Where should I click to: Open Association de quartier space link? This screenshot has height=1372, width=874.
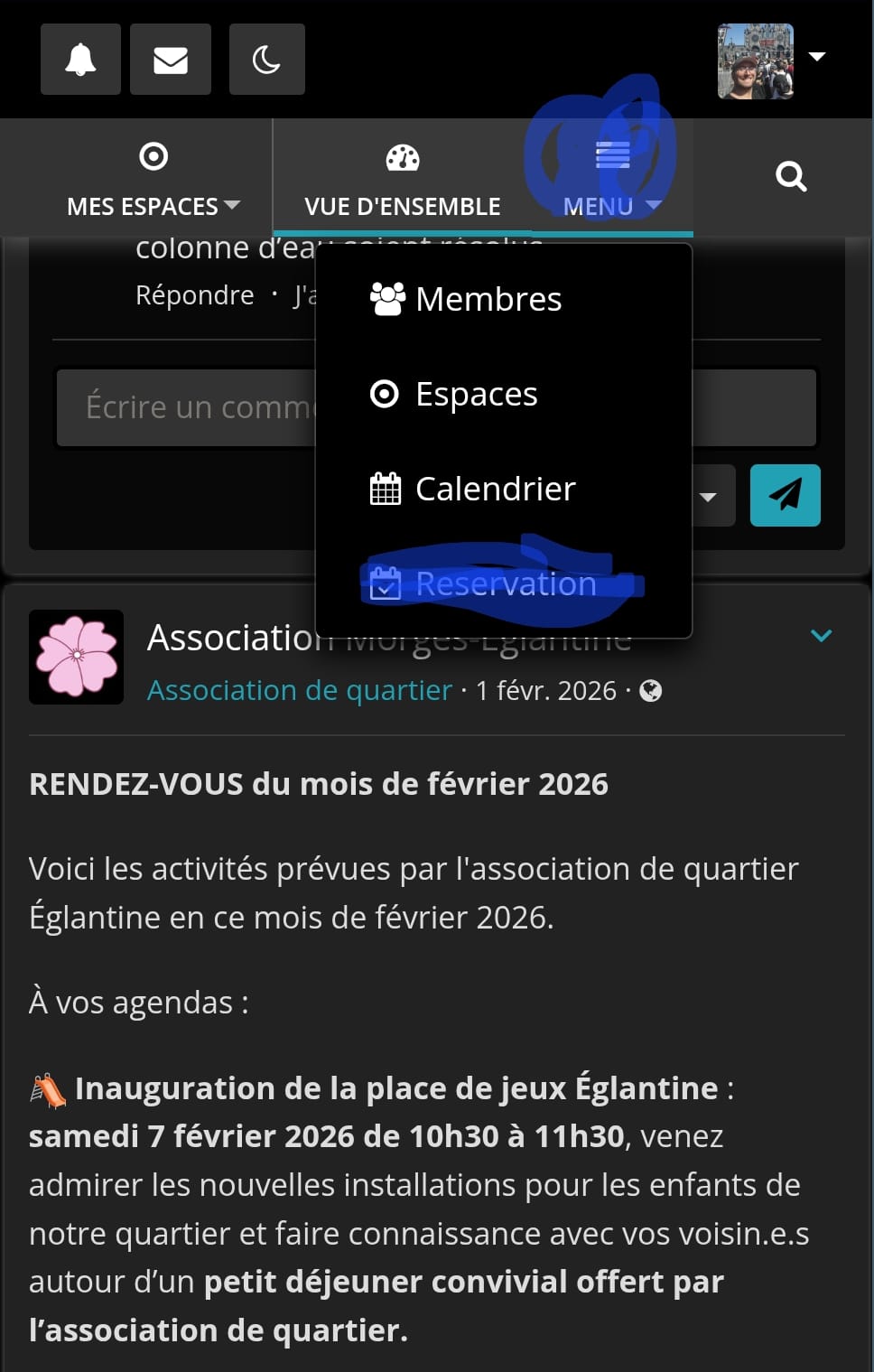299,690
